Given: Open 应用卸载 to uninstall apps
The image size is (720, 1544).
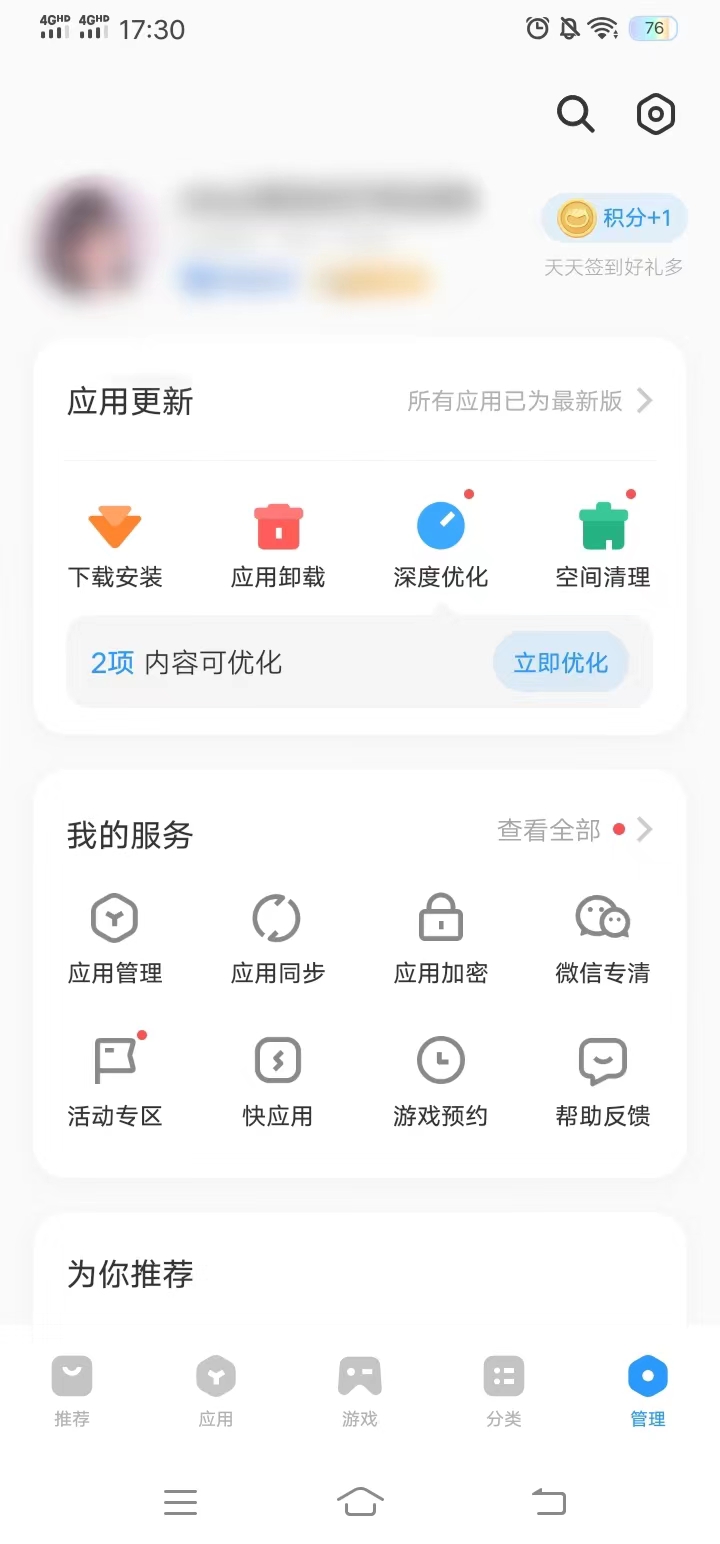Looking at the screenshot, I should point(277,540).
